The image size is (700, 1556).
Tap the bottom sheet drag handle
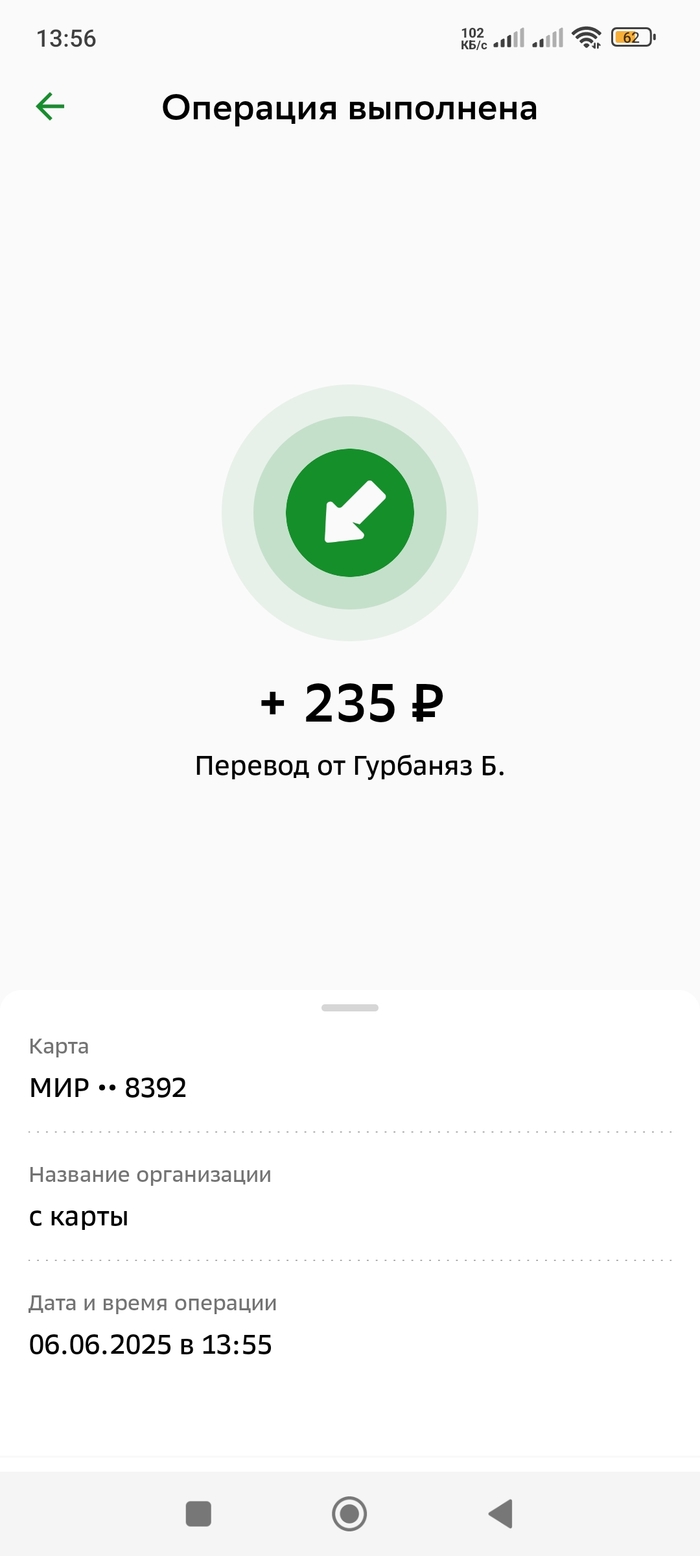tap(350, 1008)
